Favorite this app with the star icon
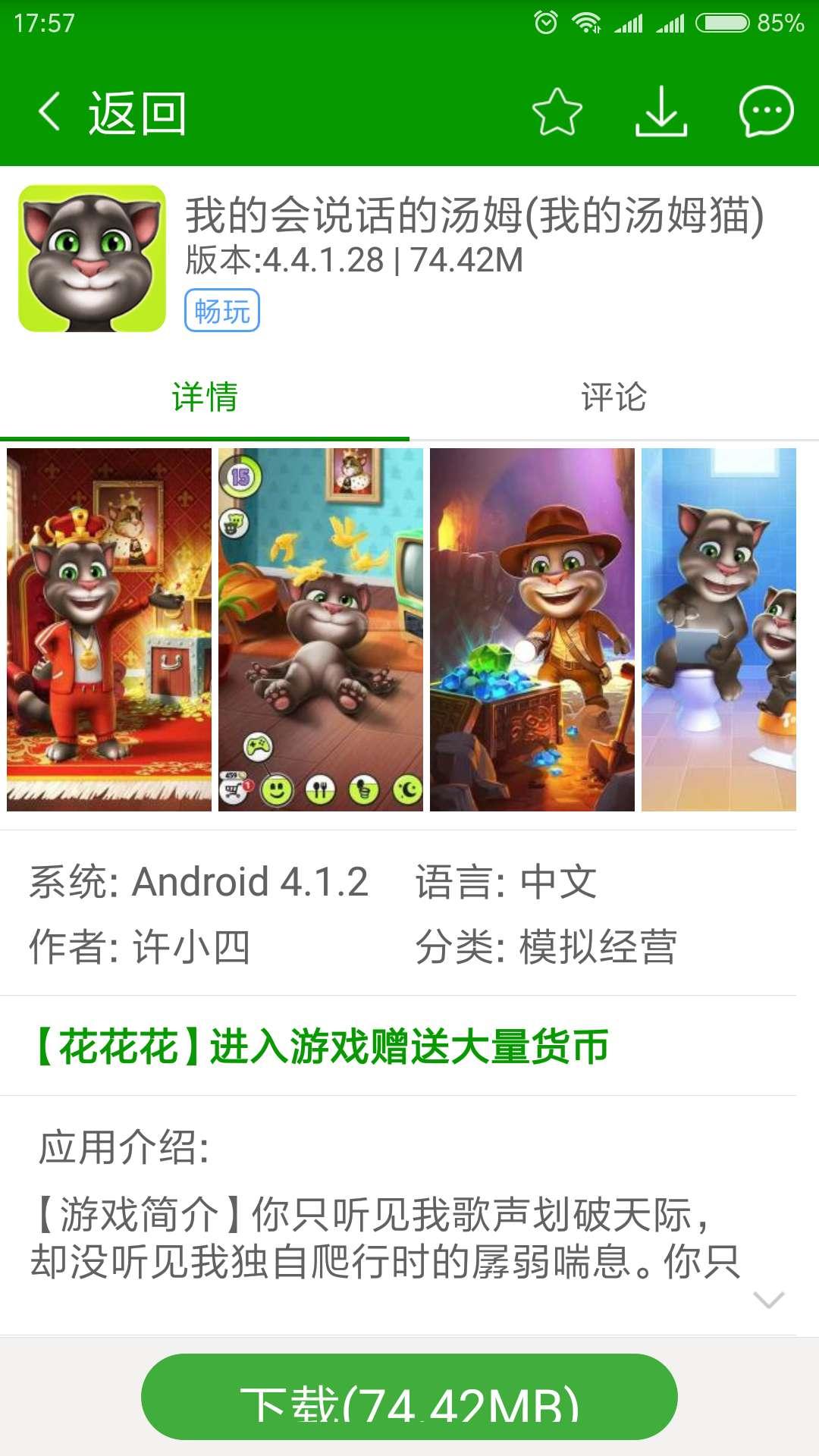819x1456 pixels. point(557,112)
